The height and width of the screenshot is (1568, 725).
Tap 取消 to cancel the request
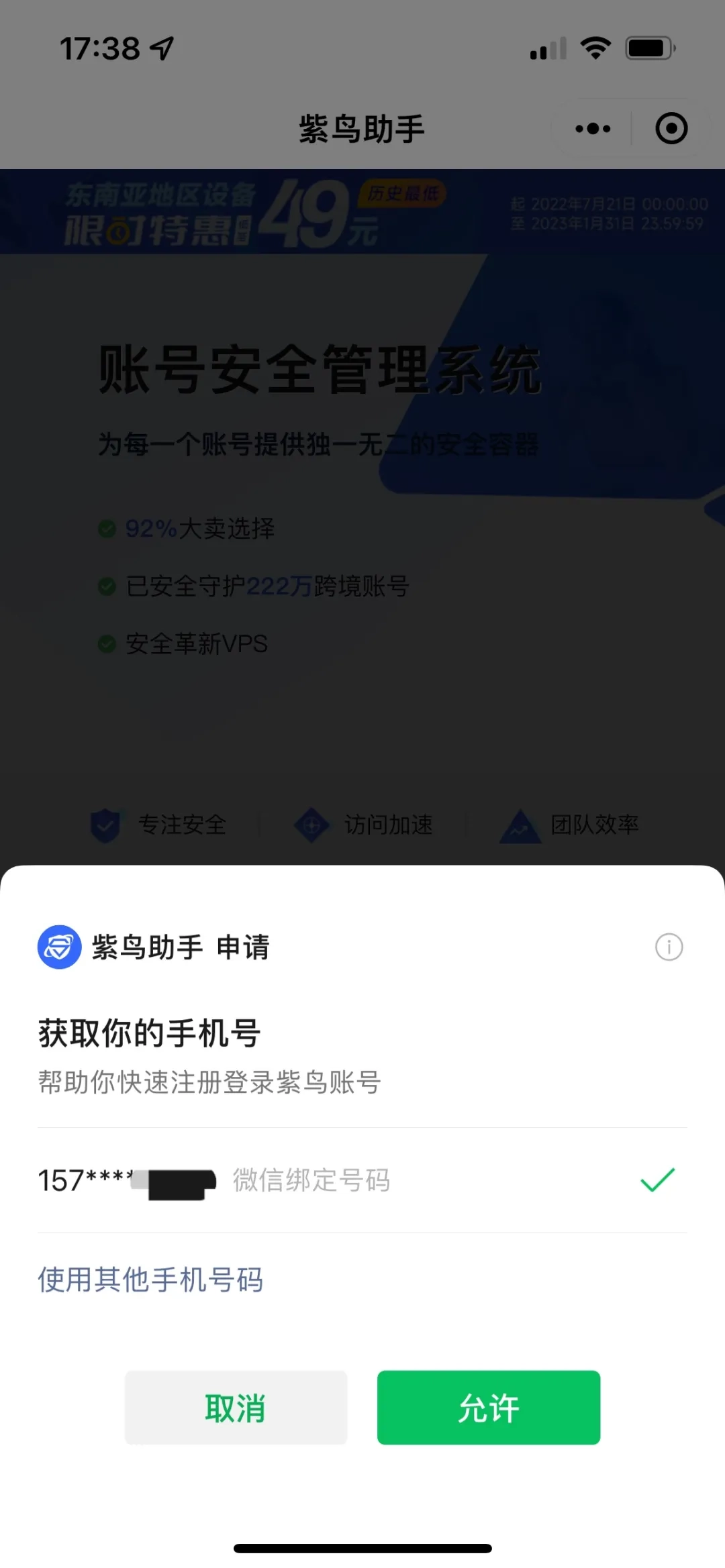(236, 1407)
